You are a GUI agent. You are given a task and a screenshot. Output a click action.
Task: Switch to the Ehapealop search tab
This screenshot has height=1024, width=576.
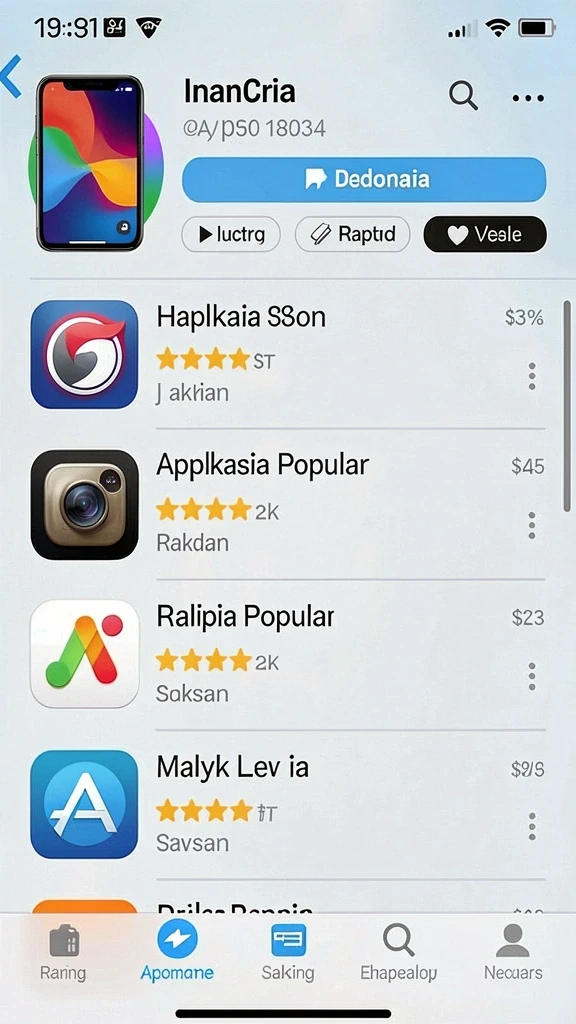399,952
